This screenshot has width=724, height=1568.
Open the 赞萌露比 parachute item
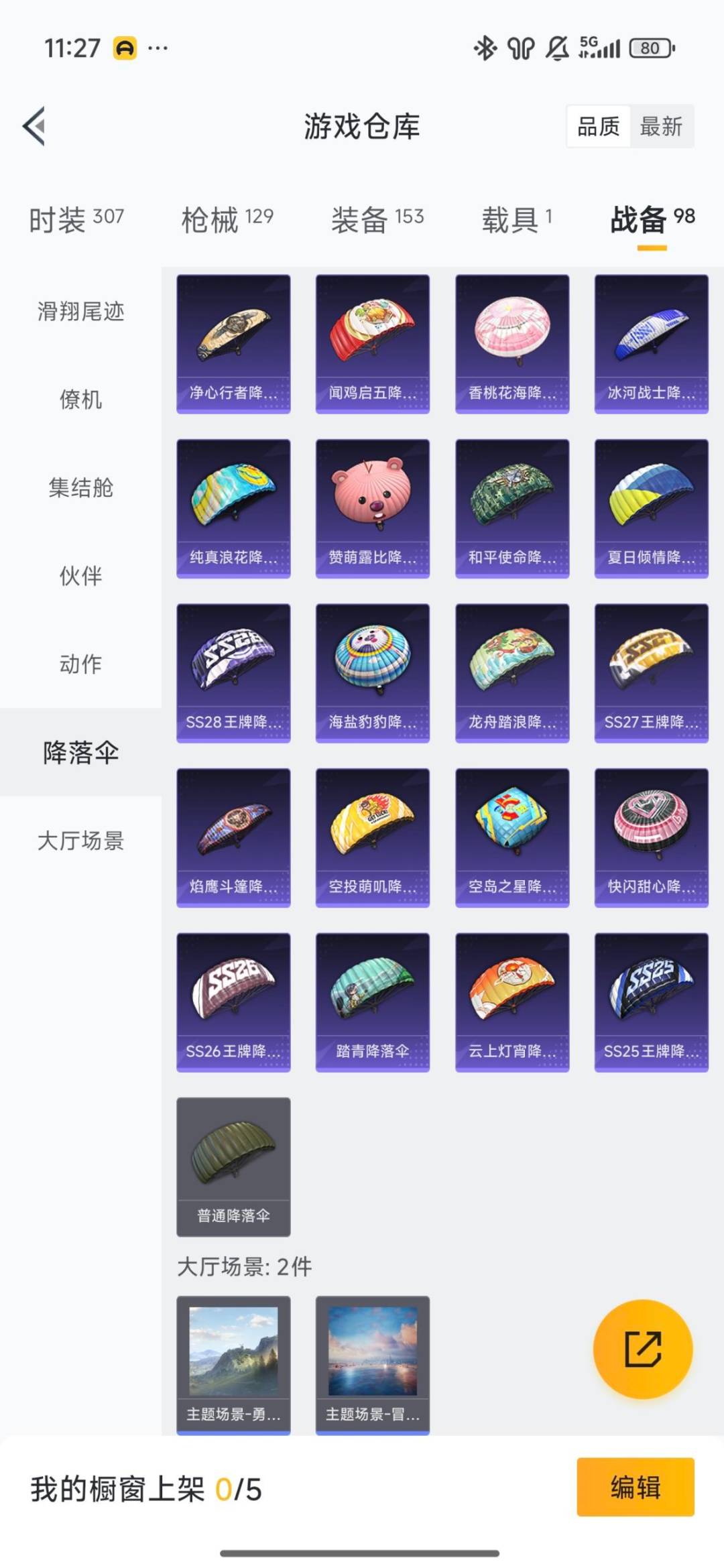point(373,508)
